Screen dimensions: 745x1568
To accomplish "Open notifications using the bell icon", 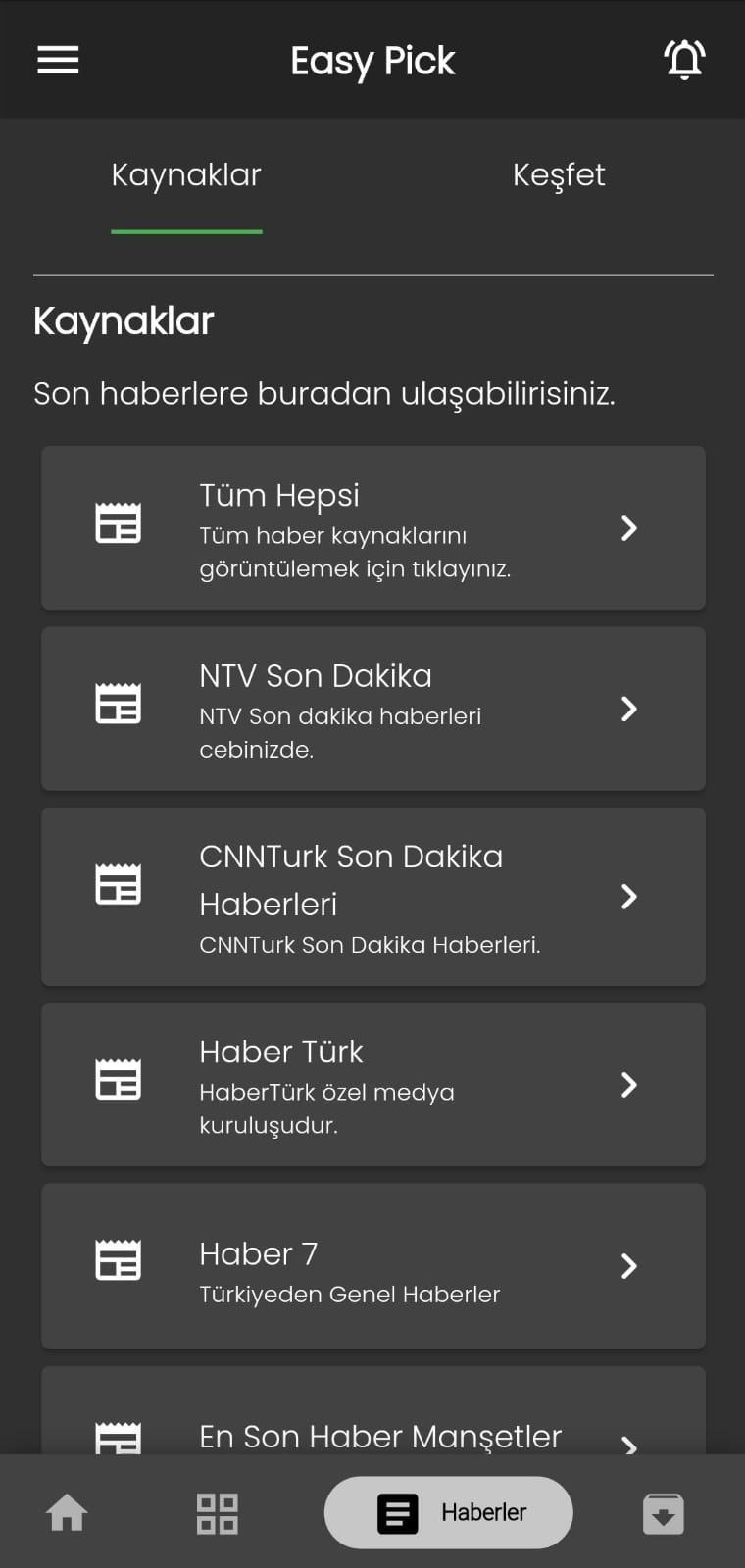I will pos(684,60).
